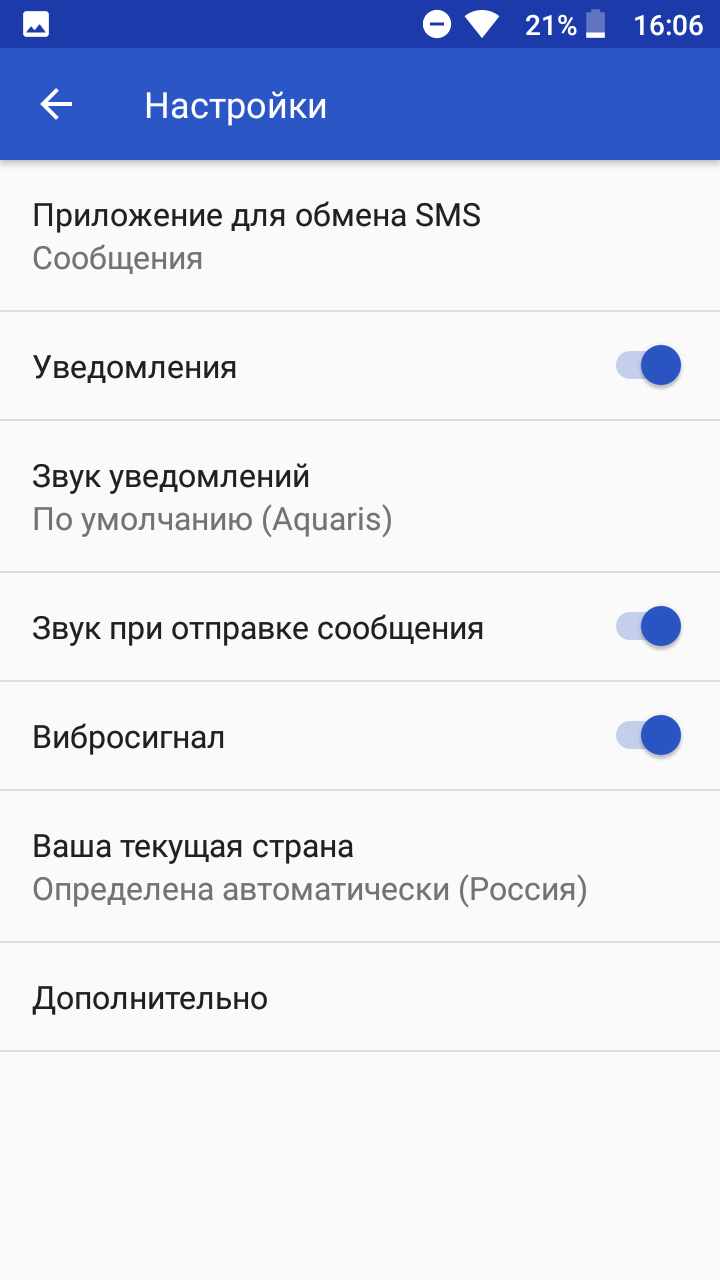
Task: Turn off the Уведомления switch
Action: [648, 366]
